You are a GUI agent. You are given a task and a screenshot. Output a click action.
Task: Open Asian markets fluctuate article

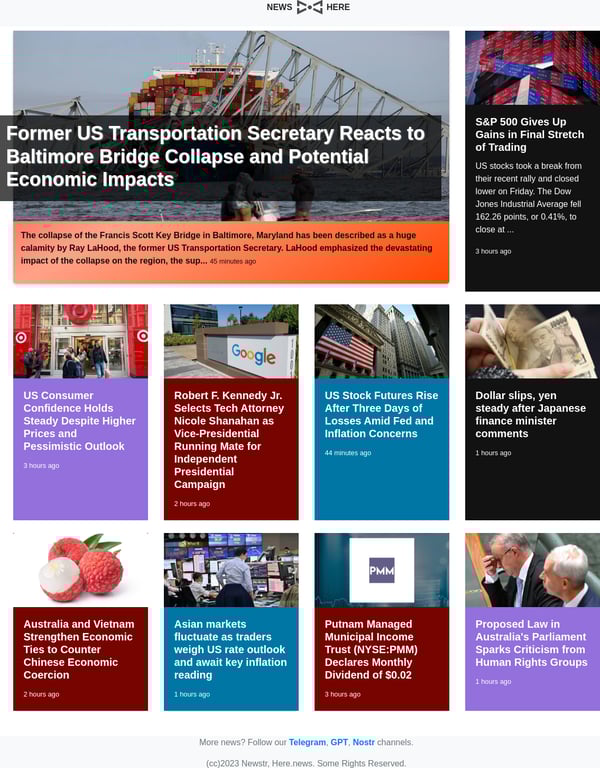coord(230,649)
